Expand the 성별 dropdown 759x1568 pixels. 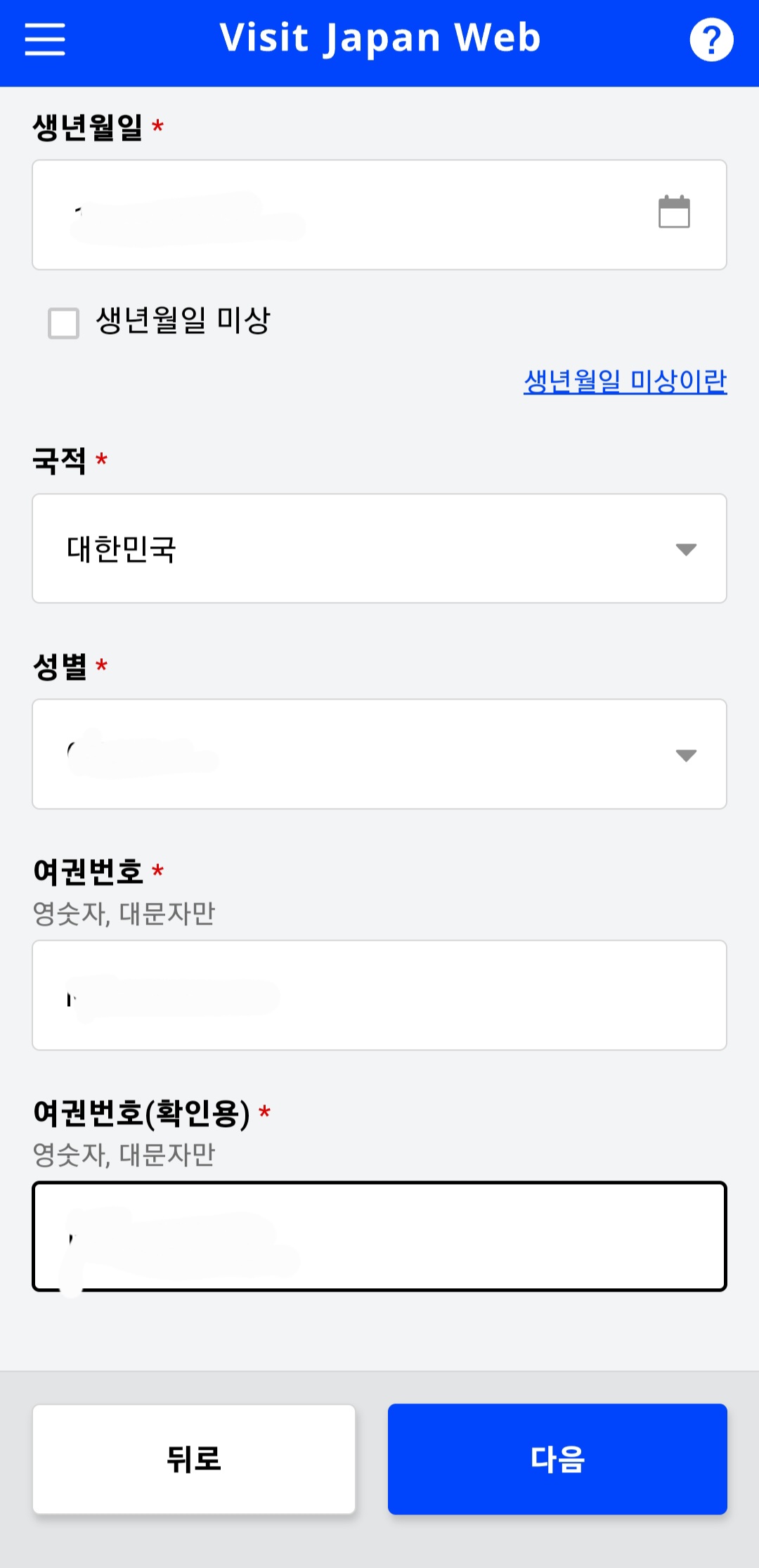379,754
